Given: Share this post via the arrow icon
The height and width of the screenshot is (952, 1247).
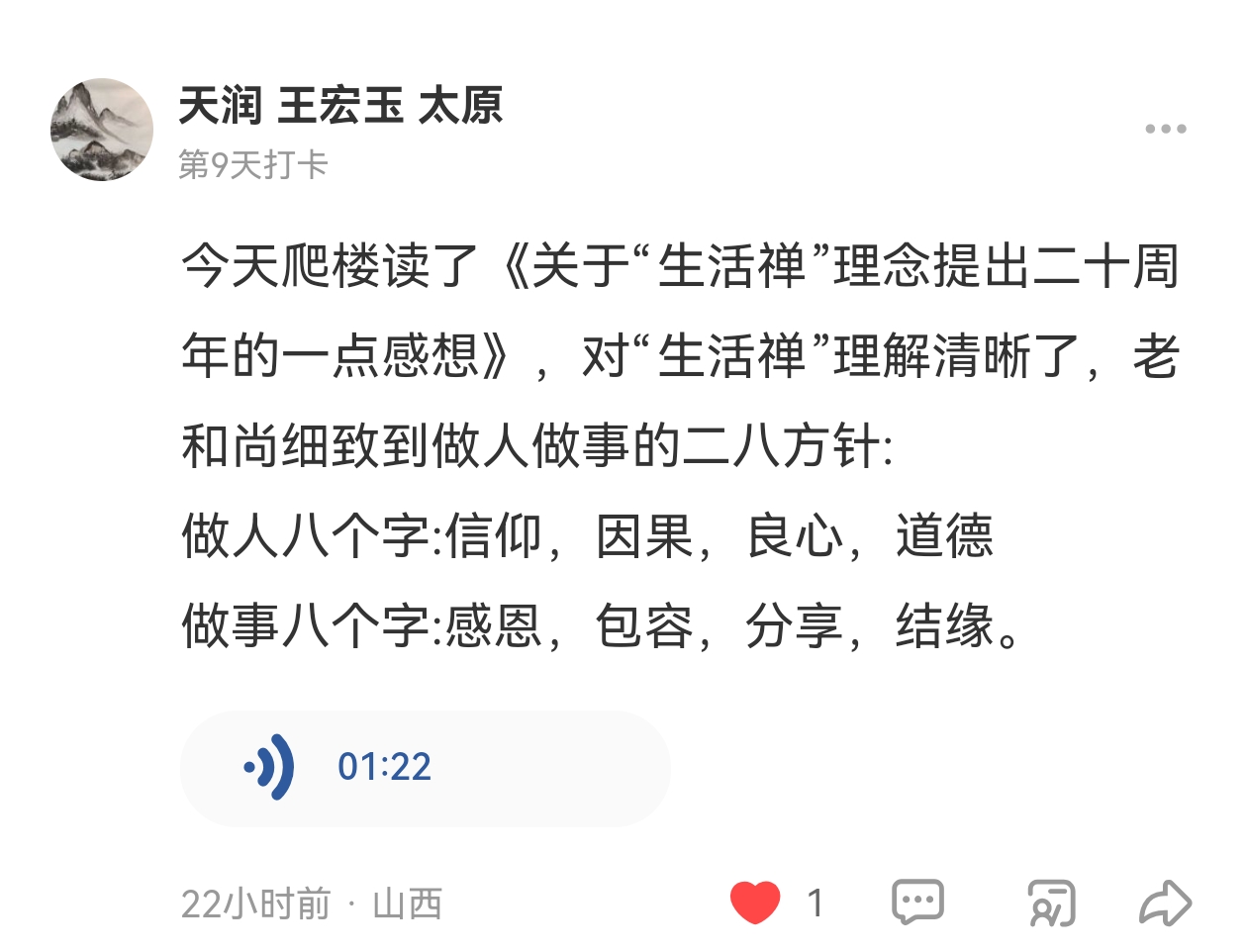Looking at the screenshot, I should pos(1165,903).
